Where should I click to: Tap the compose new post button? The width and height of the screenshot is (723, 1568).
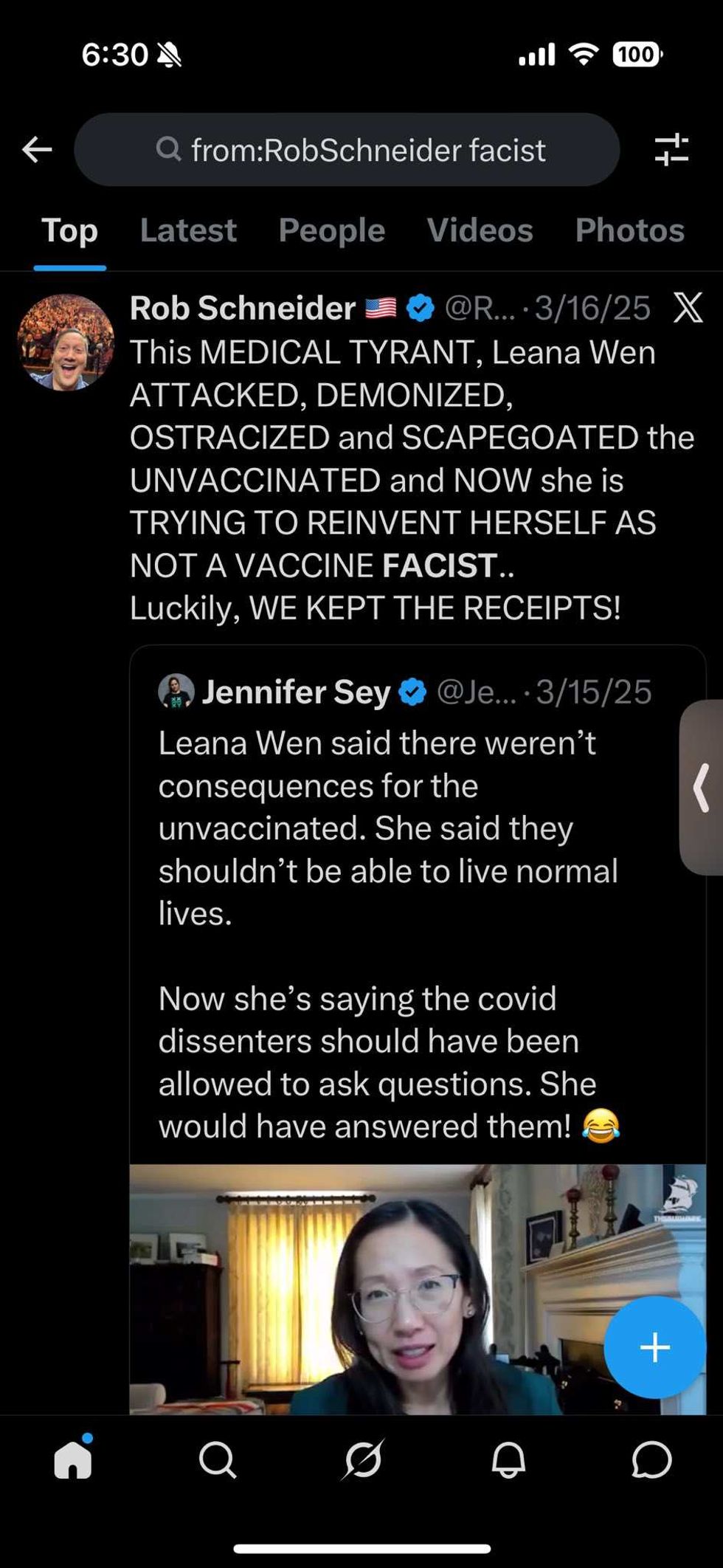pos(654,1347)
